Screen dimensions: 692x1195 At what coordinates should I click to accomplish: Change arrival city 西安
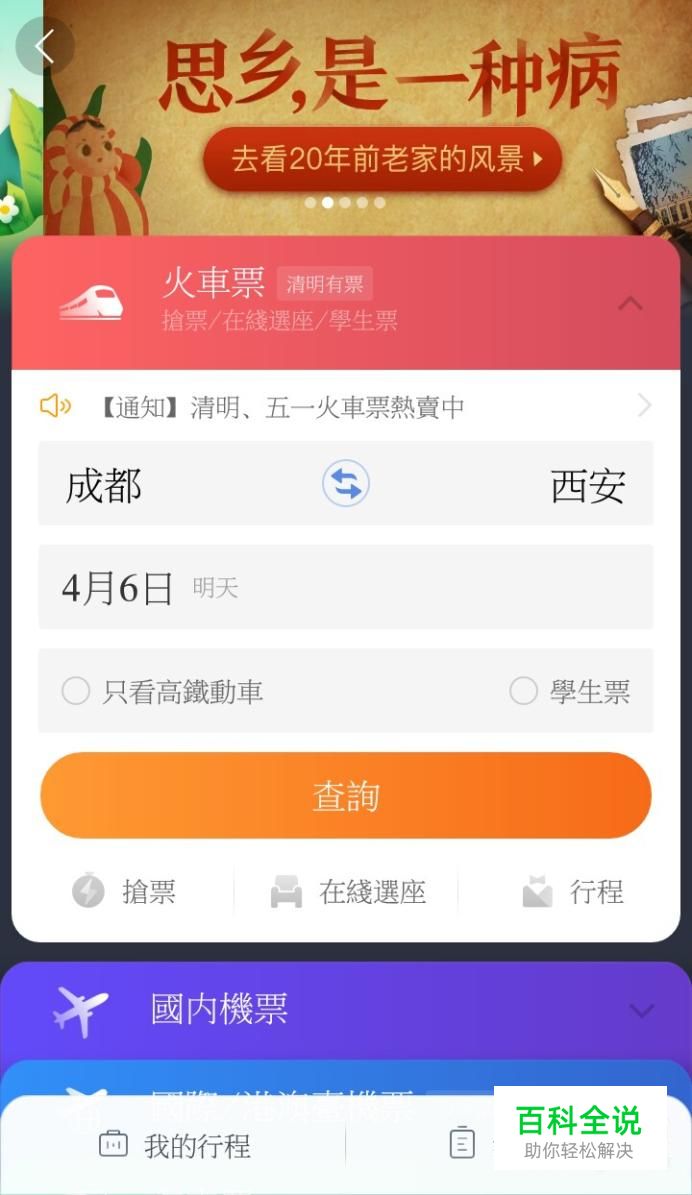(x=588, y=485)
